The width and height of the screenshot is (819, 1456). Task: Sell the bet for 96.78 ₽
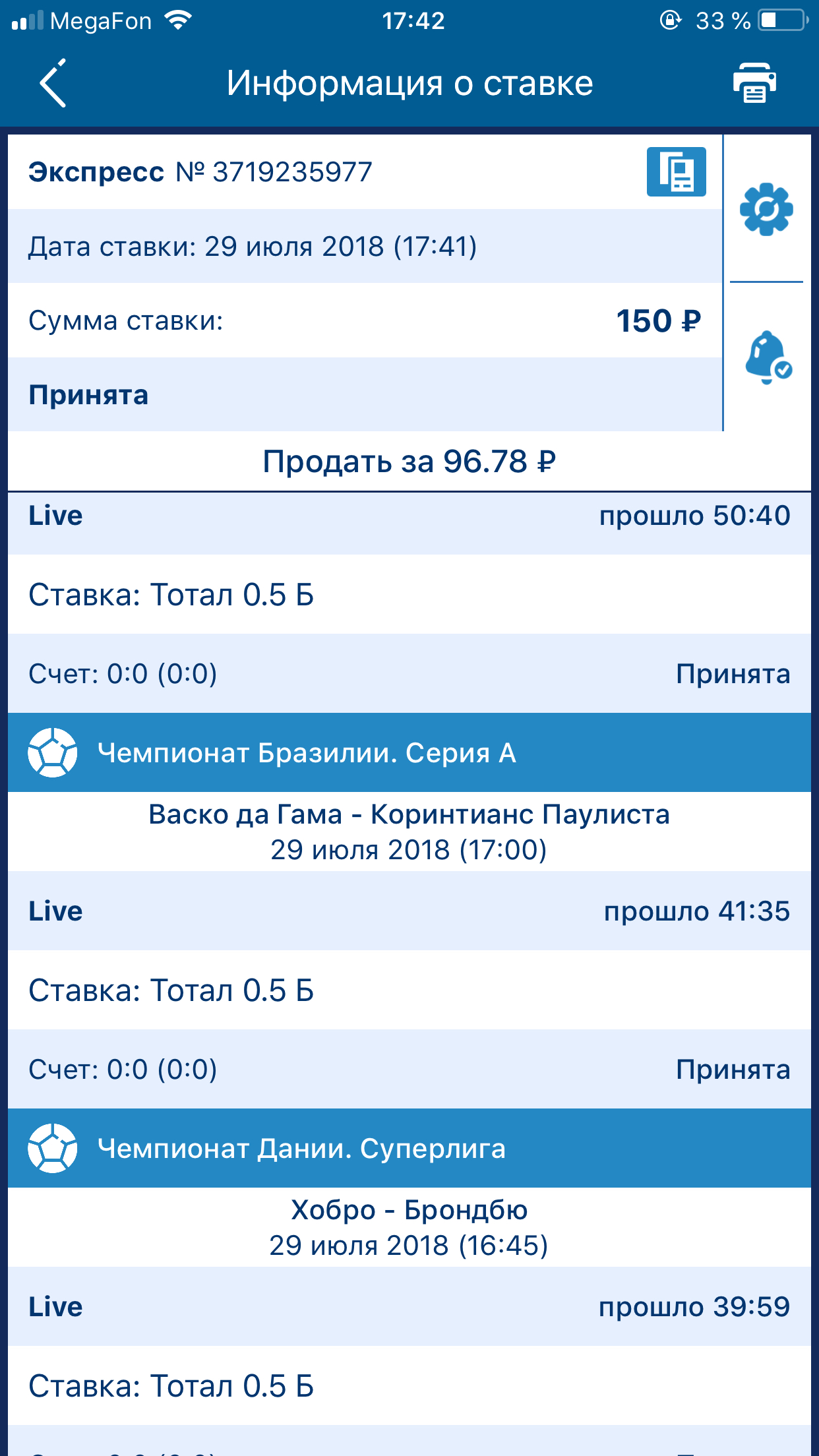[409, 462]
